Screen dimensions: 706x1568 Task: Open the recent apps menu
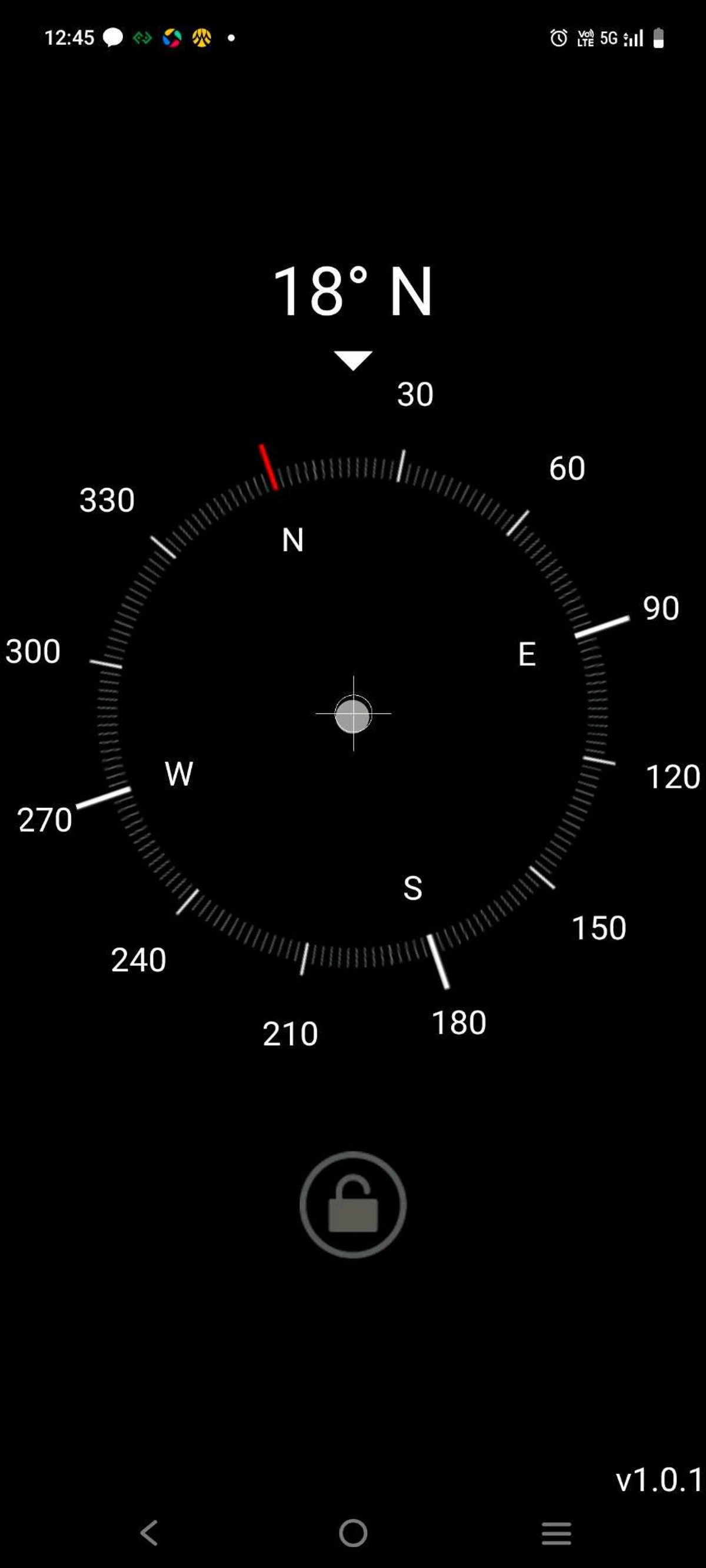(x=556, y=1532)
